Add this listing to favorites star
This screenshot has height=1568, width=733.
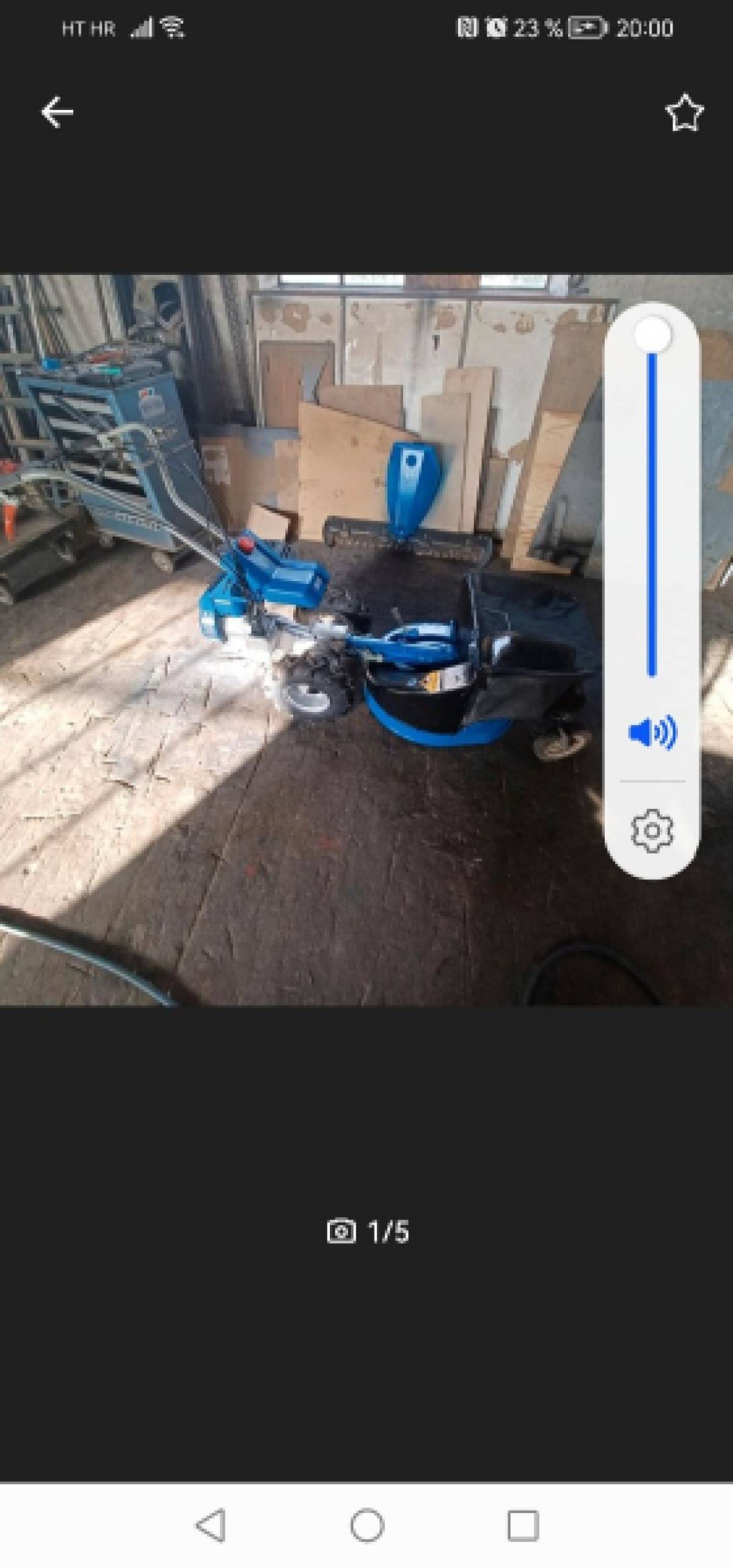click(x=684, y=112)
